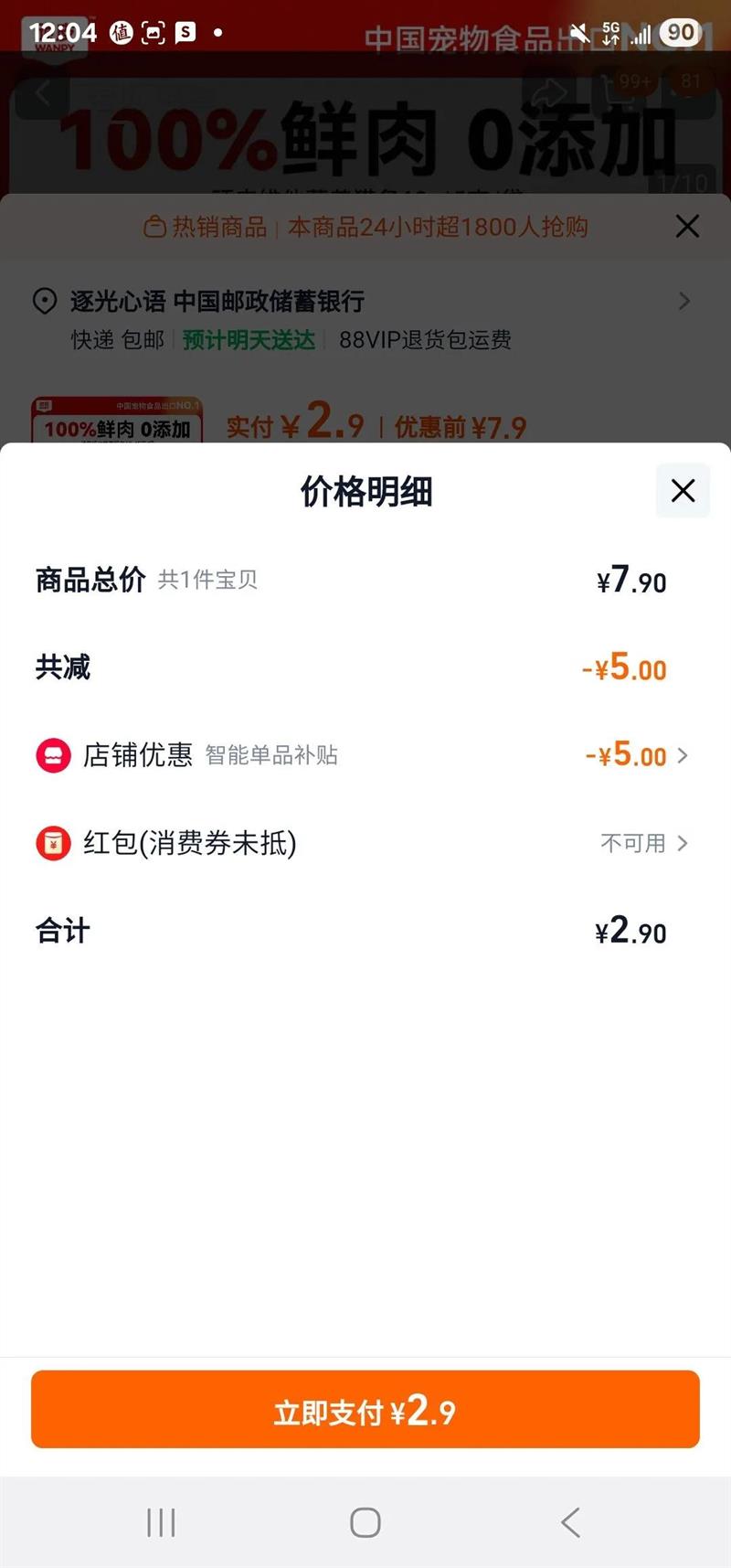Close the 价格明细 price details sheet
Image resolution: width=731 pixels, height=1568 pixels.
click(x=683, y=491)
